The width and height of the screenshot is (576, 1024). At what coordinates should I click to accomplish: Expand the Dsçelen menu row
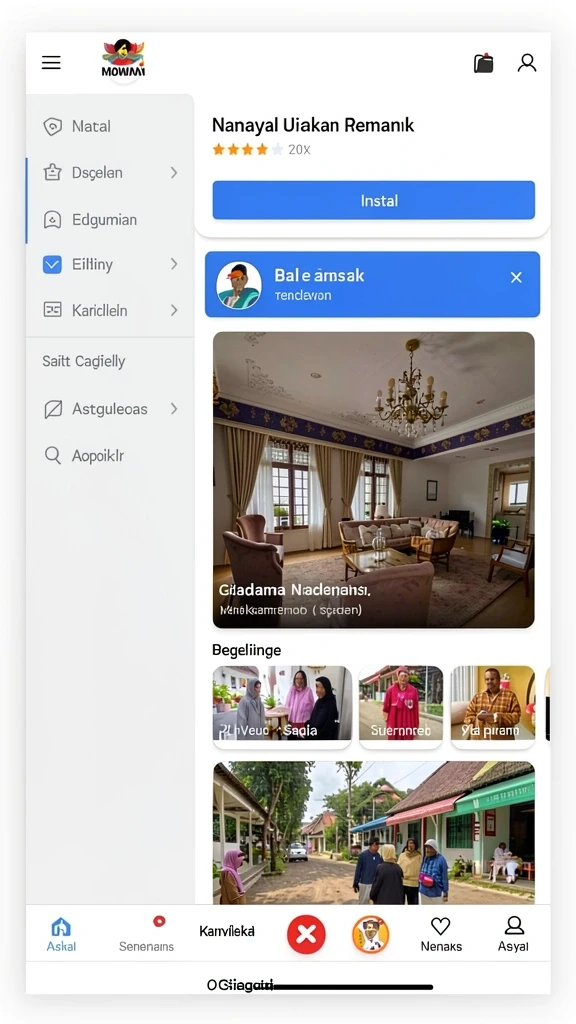tap(110, 172)
